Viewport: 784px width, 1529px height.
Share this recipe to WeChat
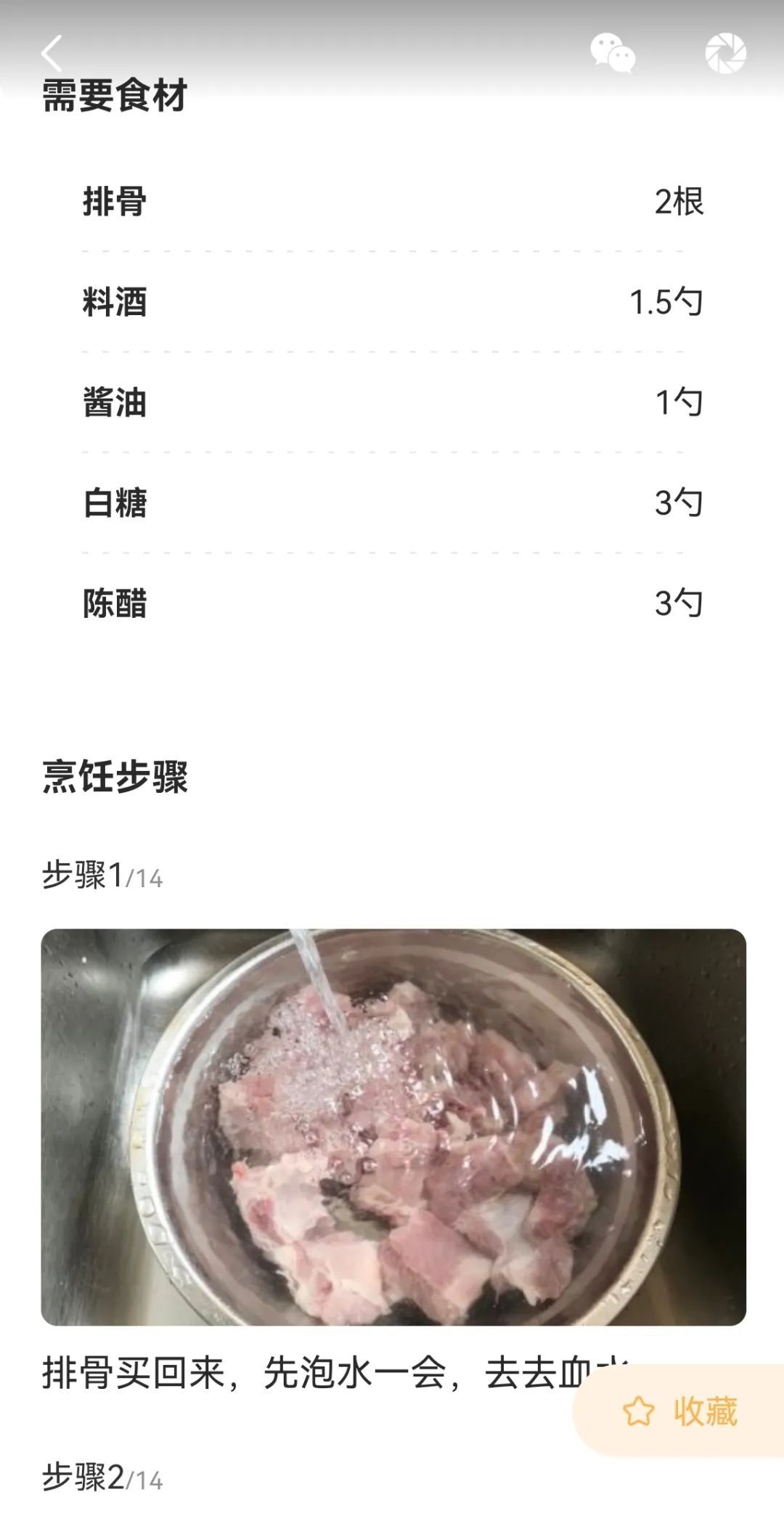tap(612, 53)
